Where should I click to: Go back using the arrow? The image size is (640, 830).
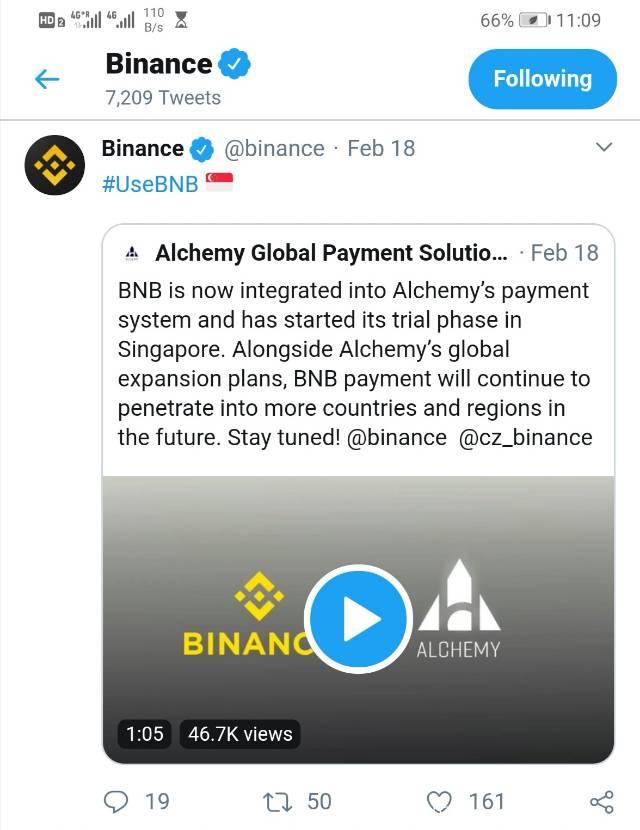(47, 79)
